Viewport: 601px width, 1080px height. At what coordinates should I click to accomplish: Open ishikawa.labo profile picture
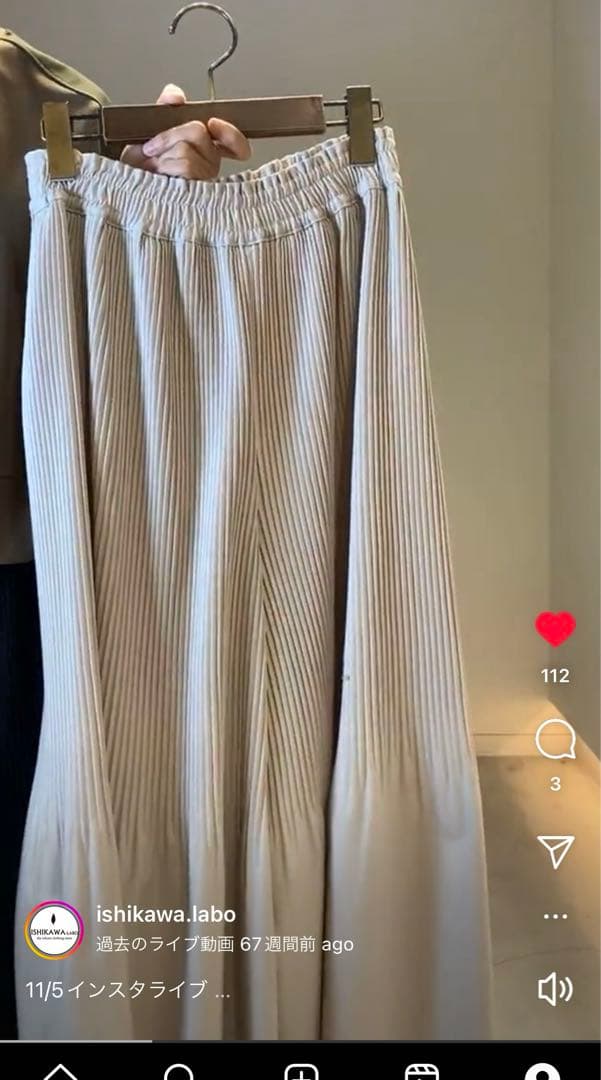[x=54, y=930]
